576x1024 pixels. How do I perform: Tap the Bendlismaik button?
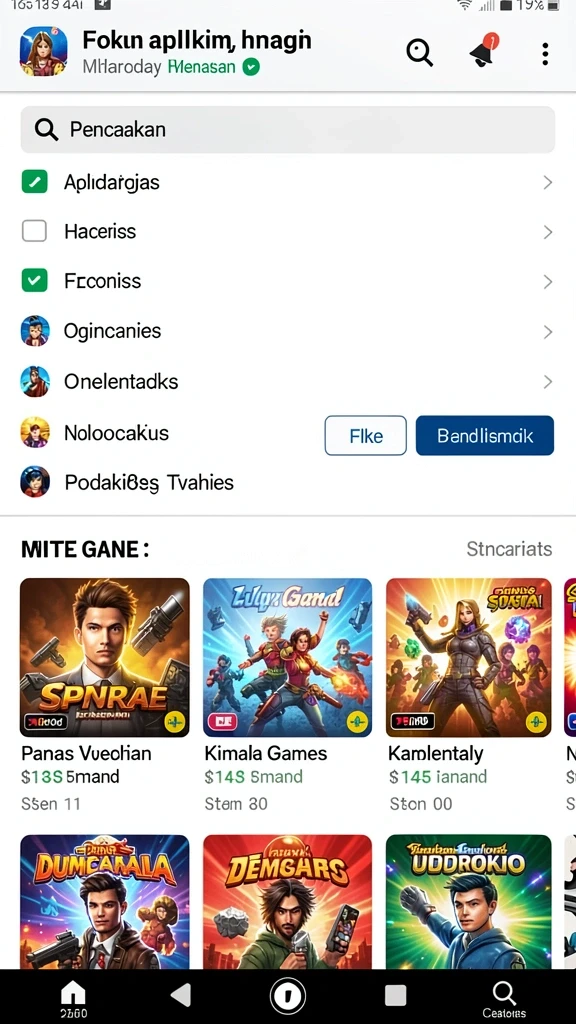[485, 436]
